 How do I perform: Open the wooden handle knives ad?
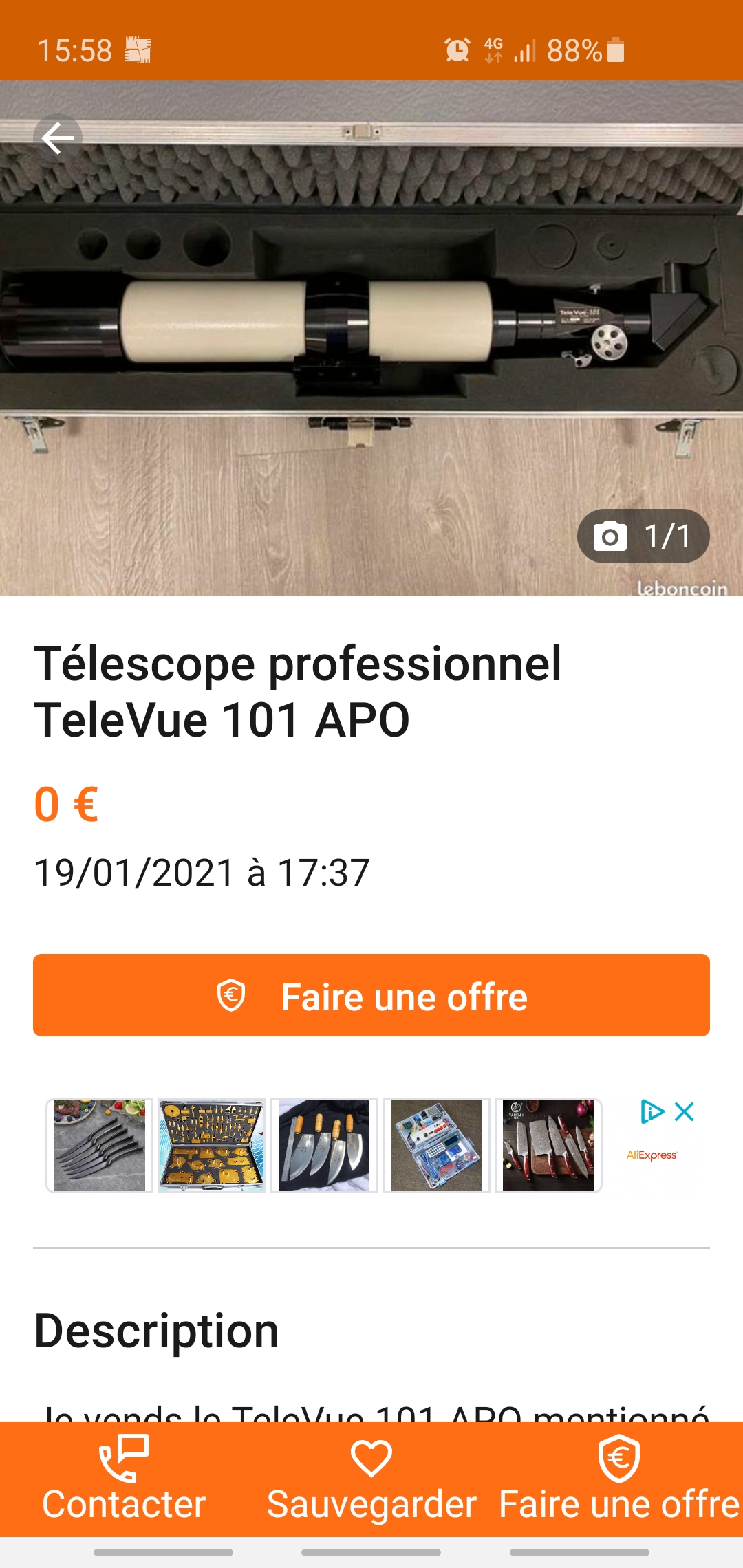pyautogui.click(x=324, y=1145)
